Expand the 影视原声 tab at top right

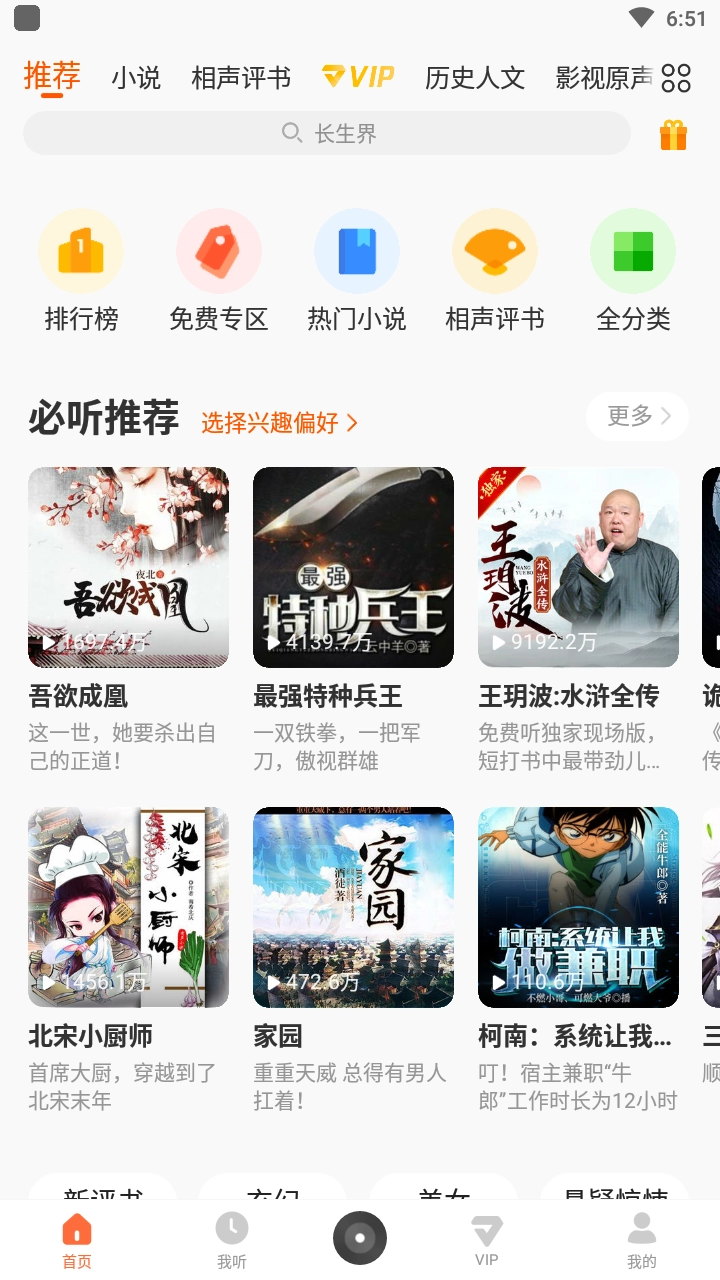coord(606,78)
